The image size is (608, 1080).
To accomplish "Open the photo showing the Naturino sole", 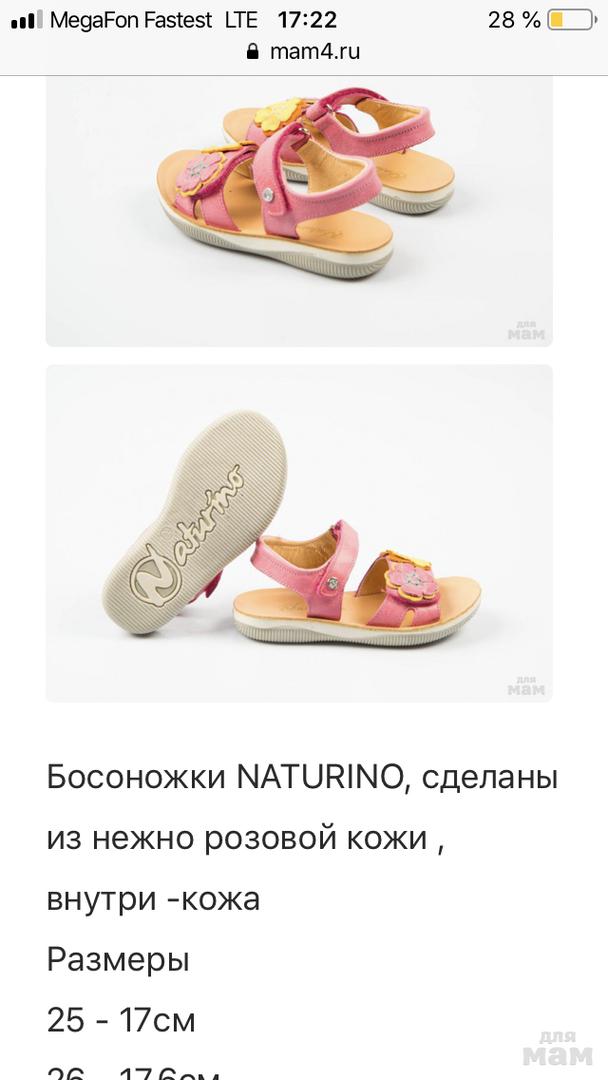I will pos(299,533).
